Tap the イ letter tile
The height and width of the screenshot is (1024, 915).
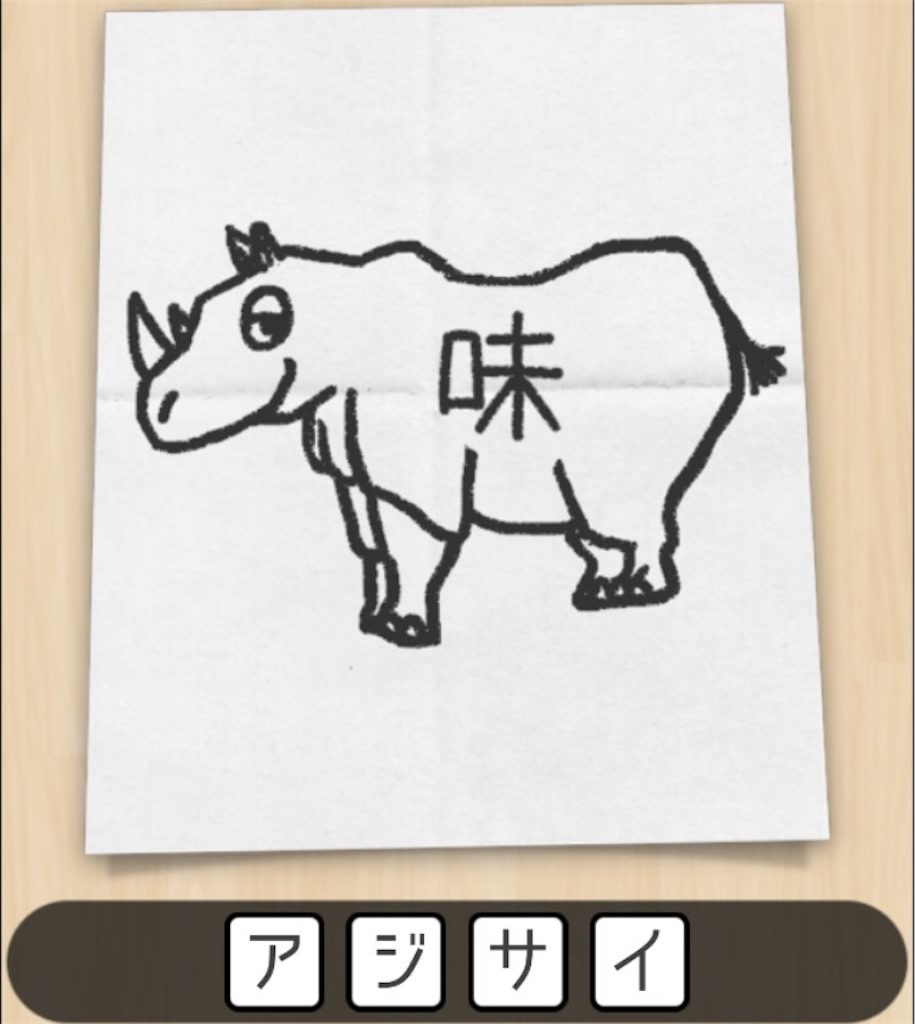(x=640, y=961)
